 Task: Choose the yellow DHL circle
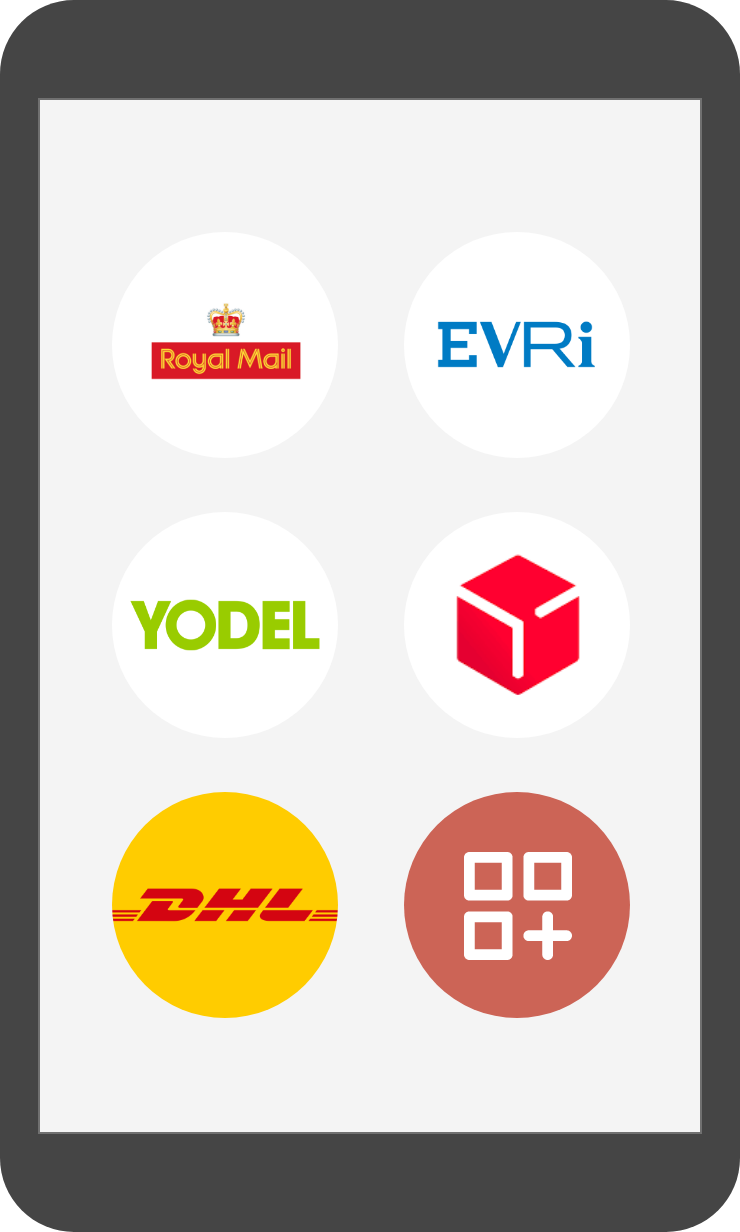[225, 903]
